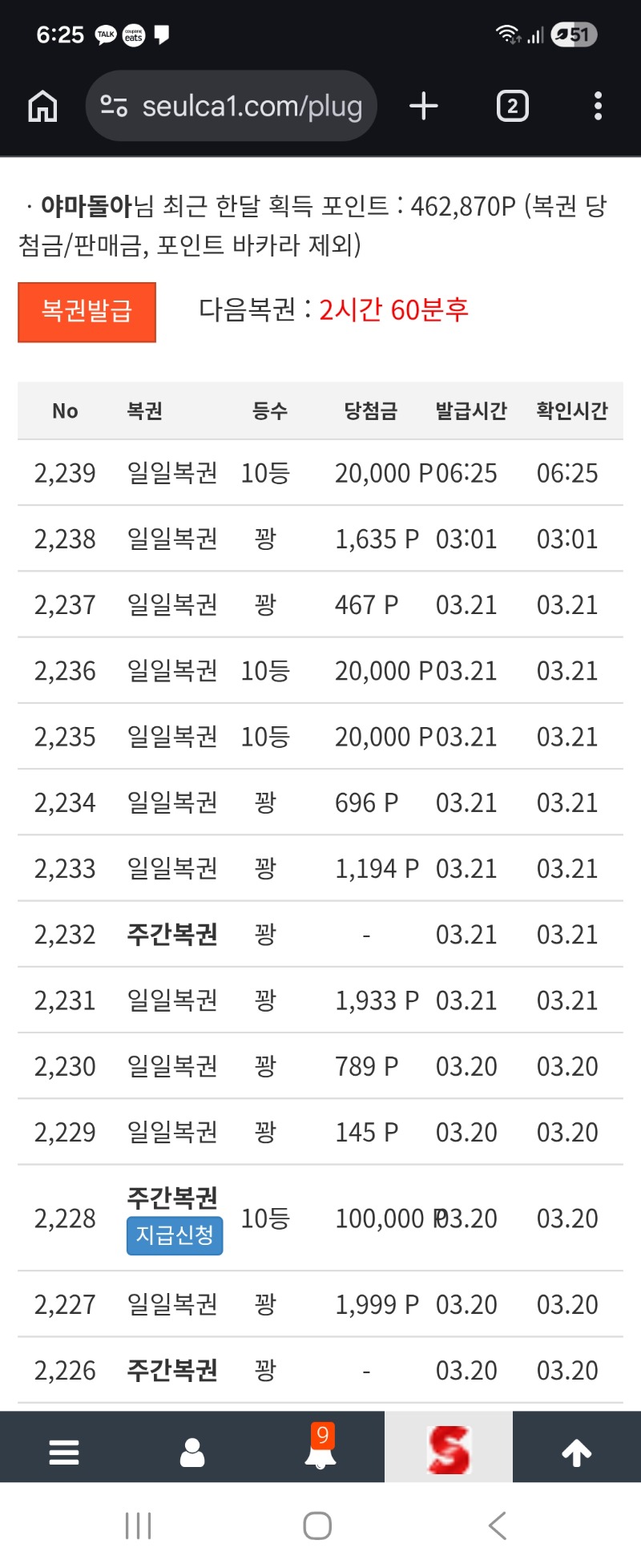The width and height of the screenshot is (641, 1568).
Task: Tap 지급신청 for ticket 2,228
Action: tap(175, 1235)
